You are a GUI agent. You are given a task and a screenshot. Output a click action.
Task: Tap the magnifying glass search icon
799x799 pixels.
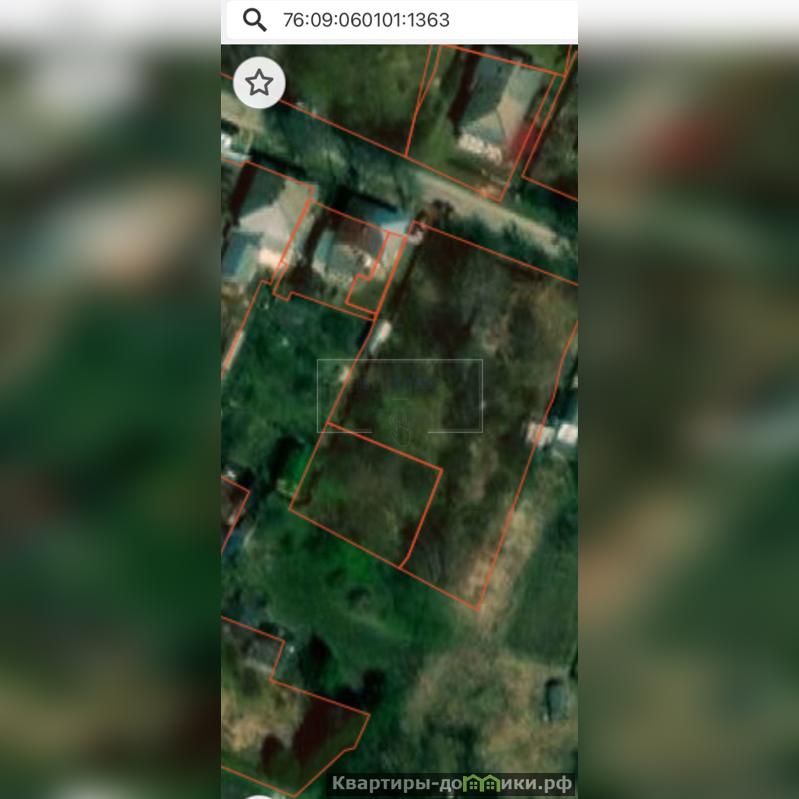pos(254,20)
